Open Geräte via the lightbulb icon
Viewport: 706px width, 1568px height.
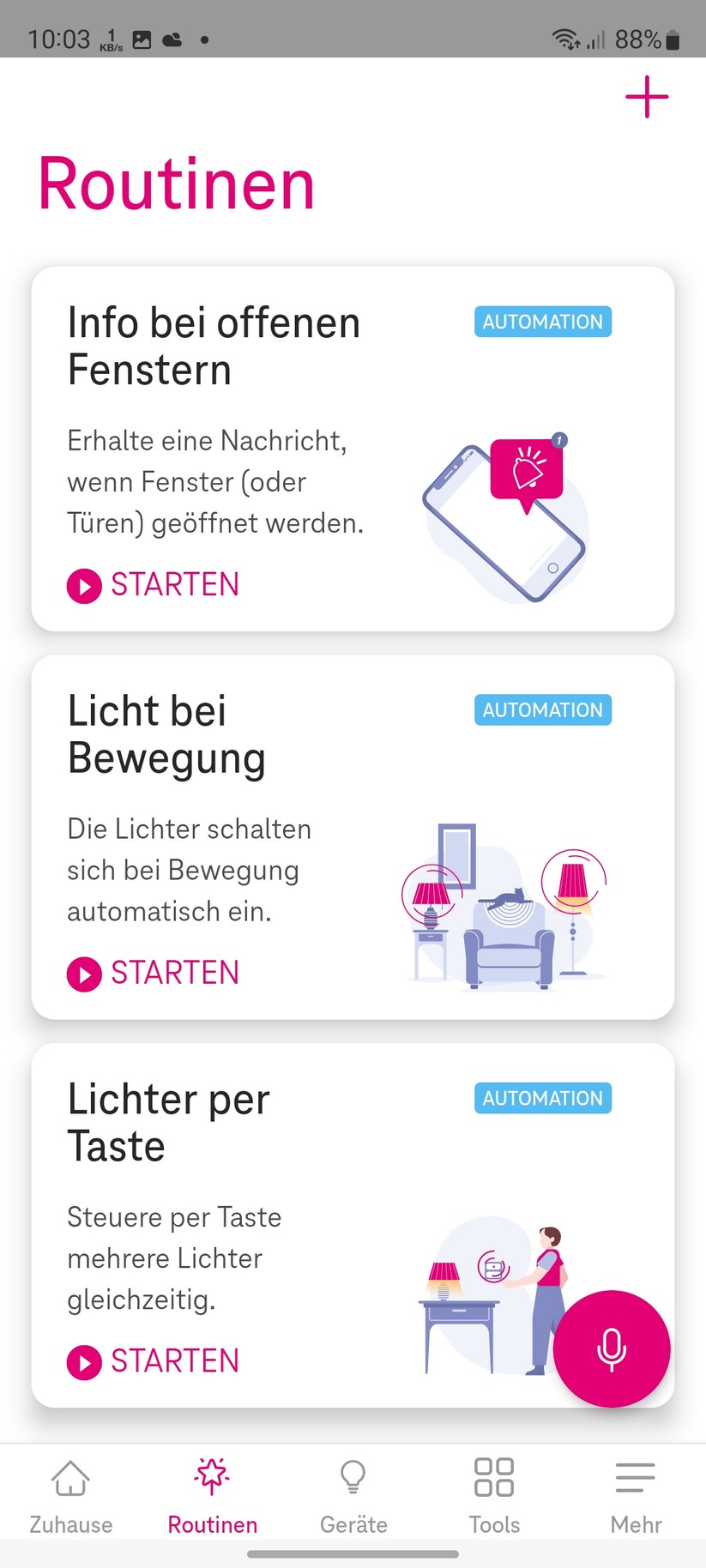coord(353,1477)
